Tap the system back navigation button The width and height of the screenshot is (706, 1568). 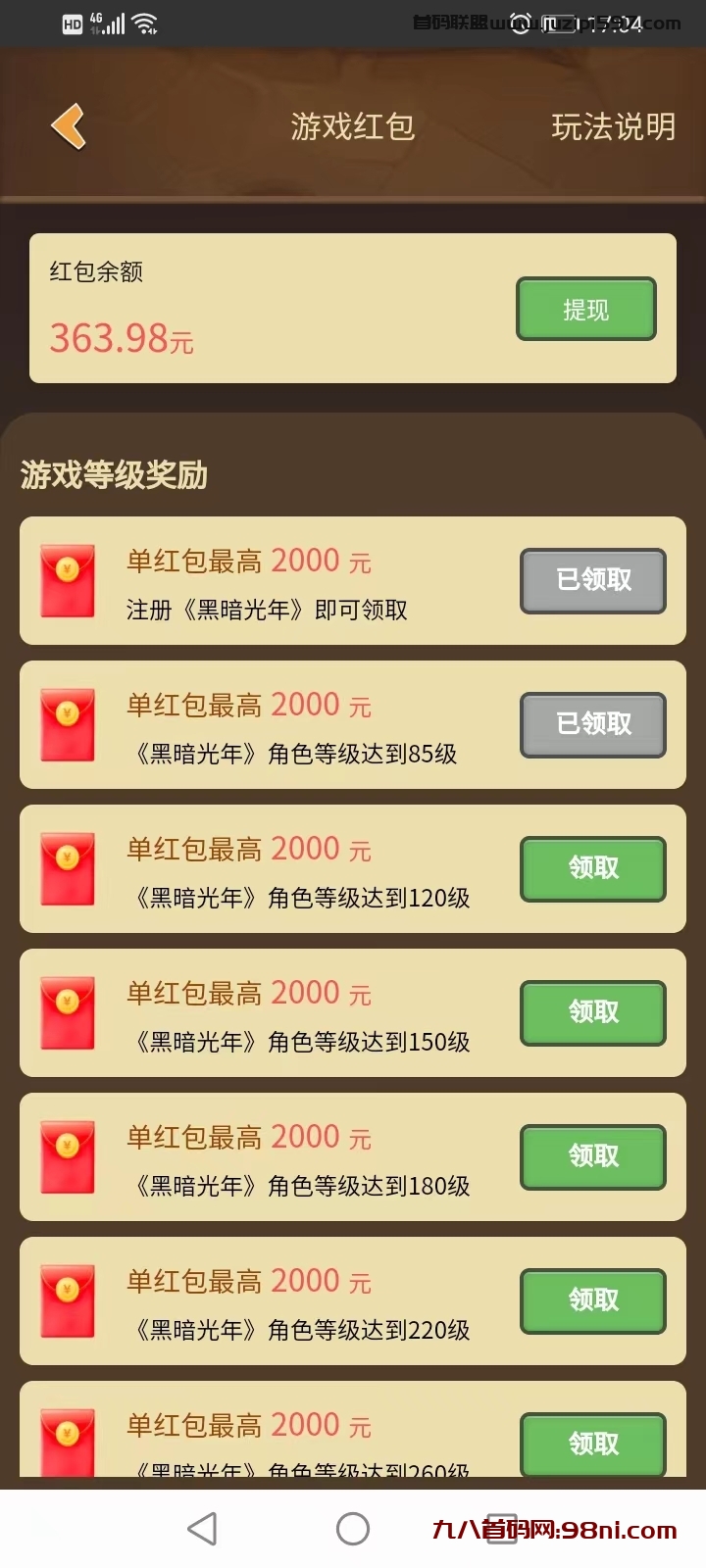tap(202, 1529)
